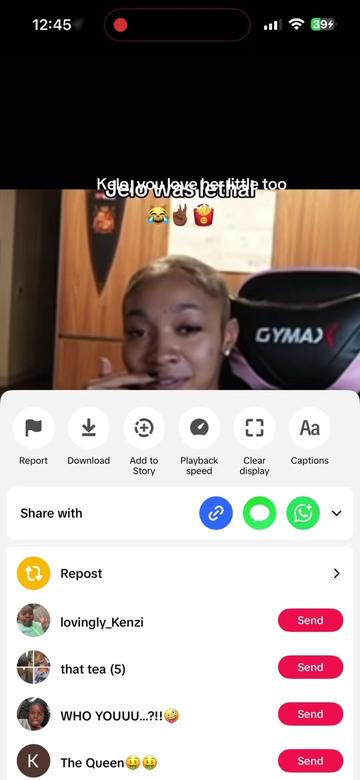360x780 pixels.
Task: Send video to lovingly_Kenzi
Action: click(x=310, y=620)
